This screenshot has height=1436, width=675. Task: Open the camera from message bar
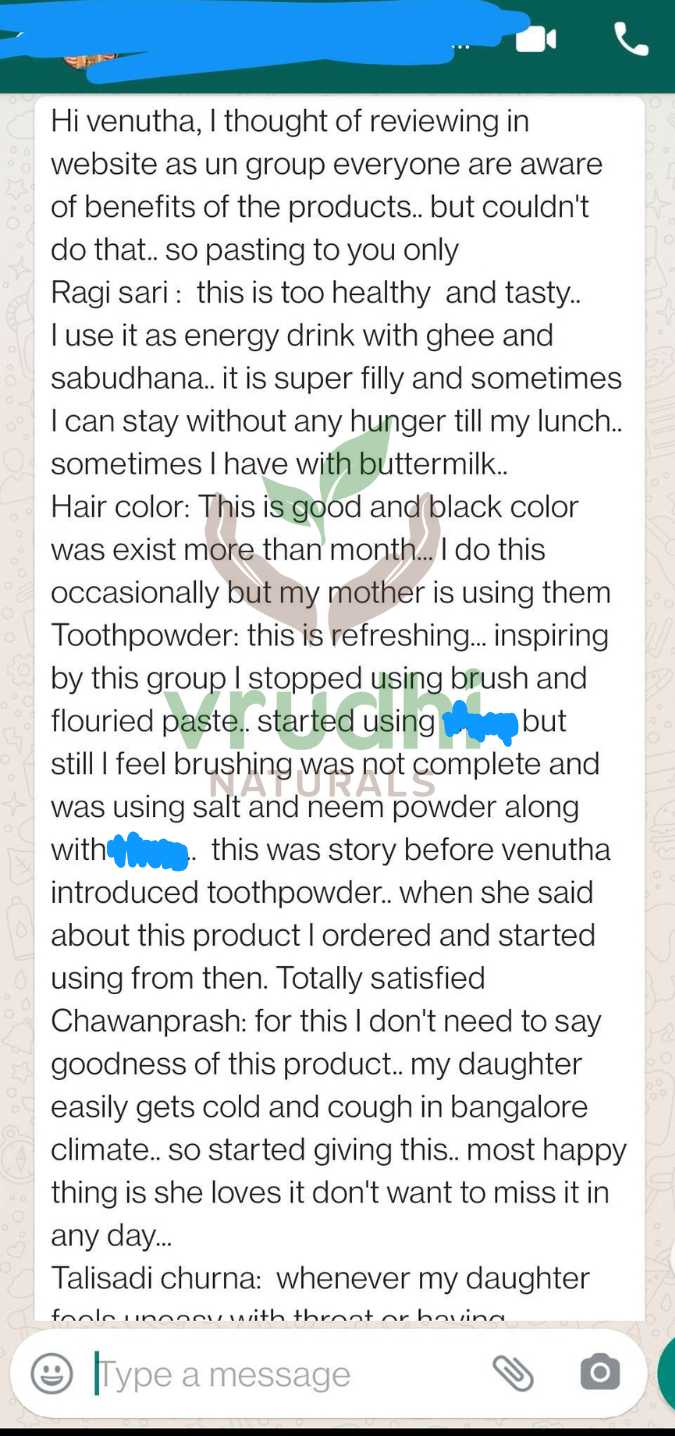coord(600,1372)
